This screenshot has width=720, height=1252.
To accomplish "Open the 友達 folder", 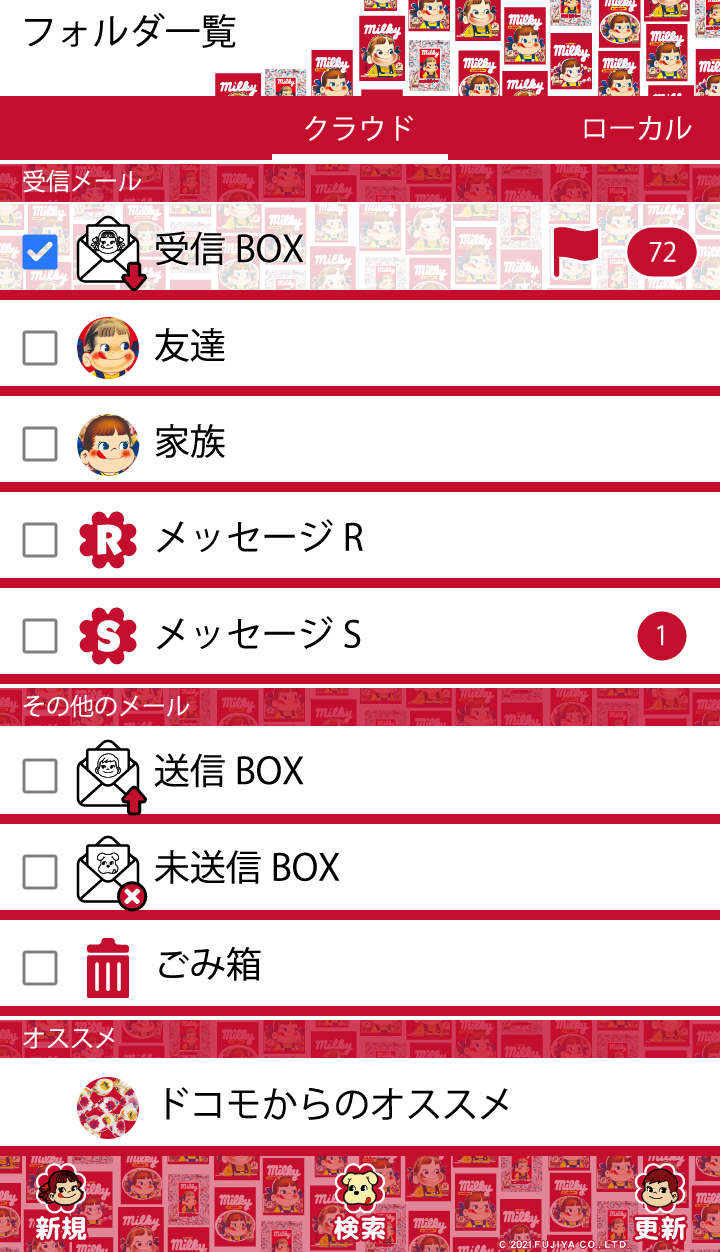I will click(x=190, y=347).
